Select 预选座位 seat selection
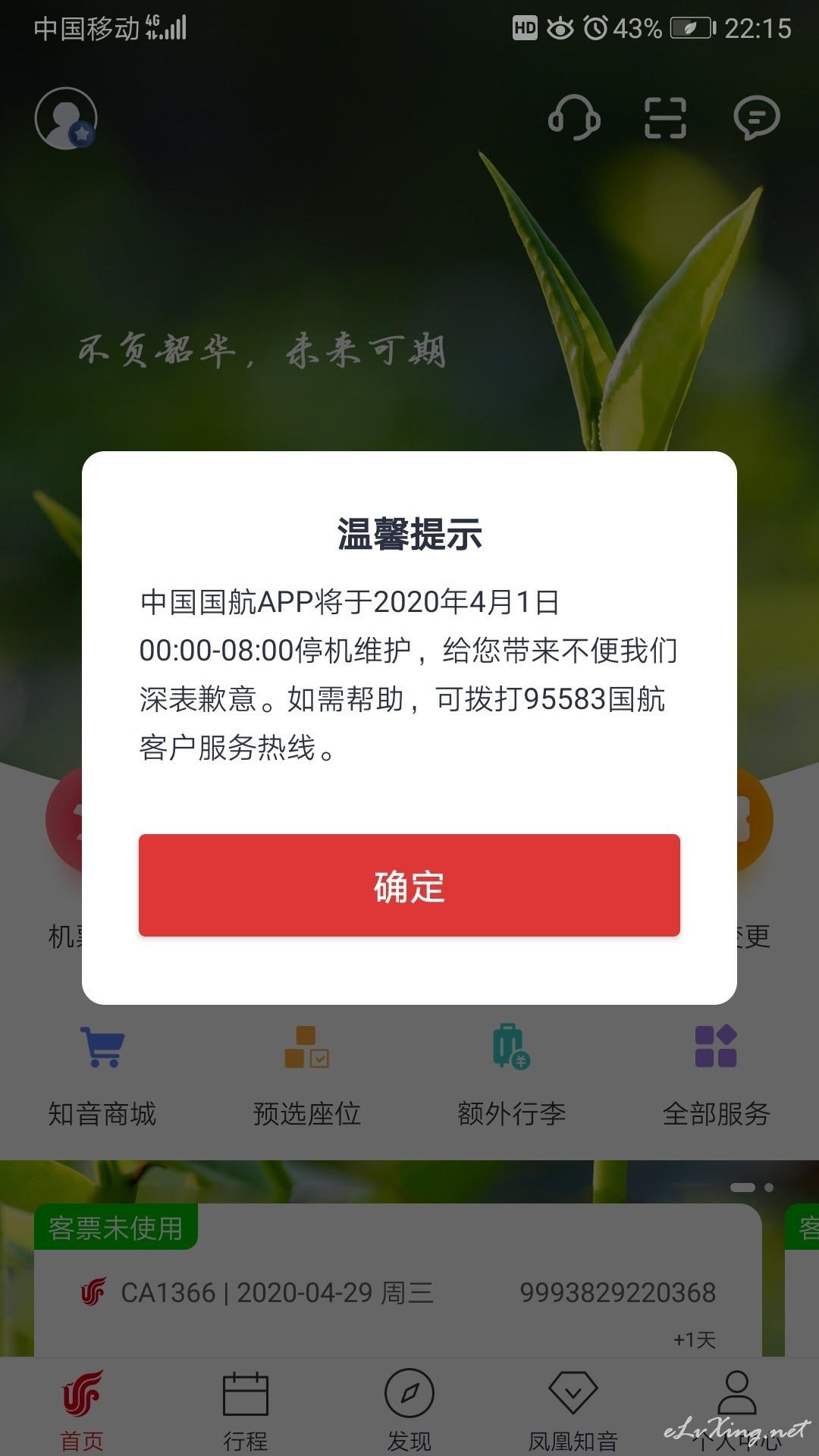The width and height of the screenshot is (819, 1456). coord(307,1075)
